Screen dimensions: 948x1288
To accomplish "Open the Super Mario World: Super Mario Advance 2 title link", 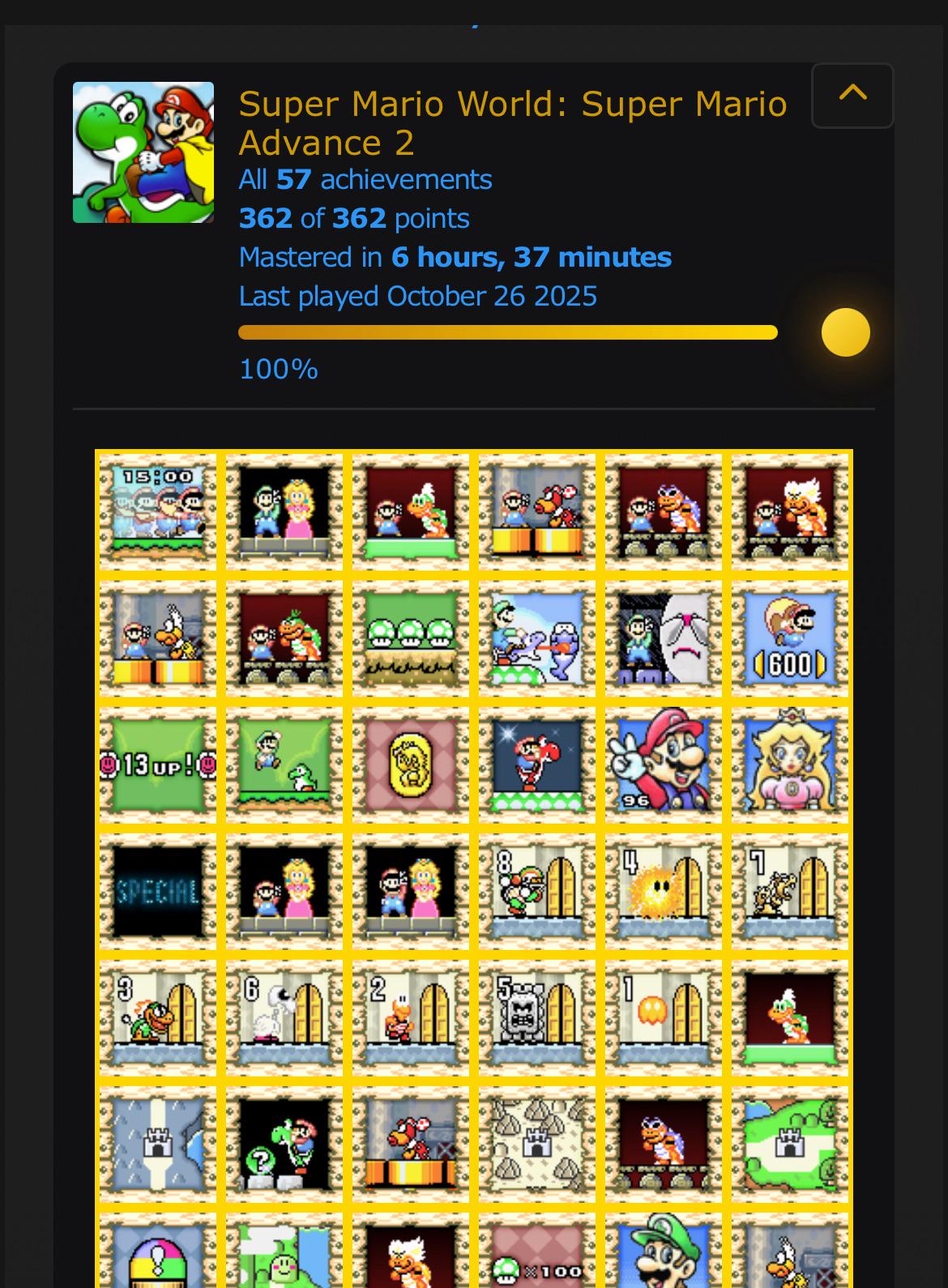I will (x=512, y=123).
